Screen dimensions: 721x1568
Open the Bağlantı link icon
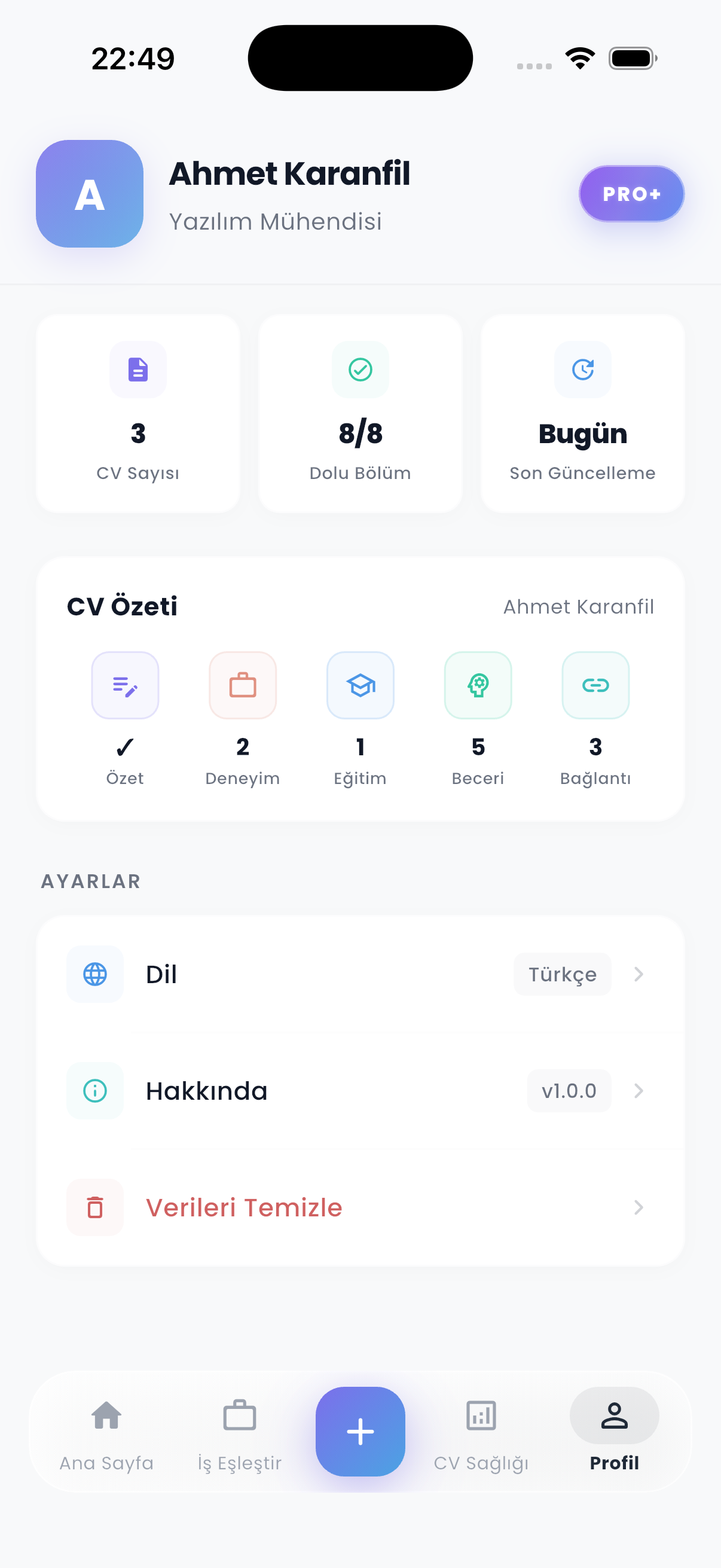click(595, 685)
